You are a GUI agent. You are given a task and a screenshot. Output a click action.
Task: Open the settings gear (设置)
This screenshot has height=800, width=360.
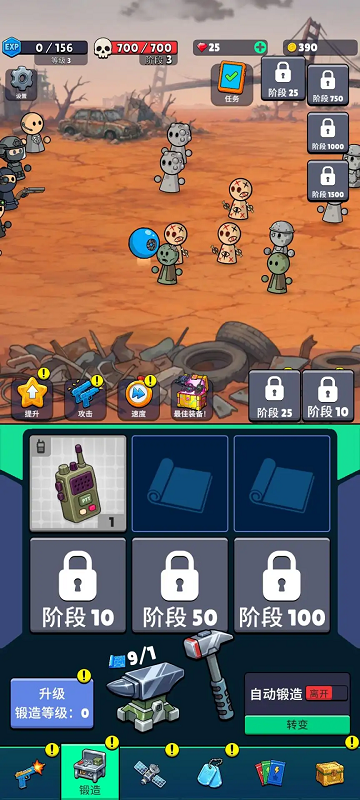tap(21, 83)
